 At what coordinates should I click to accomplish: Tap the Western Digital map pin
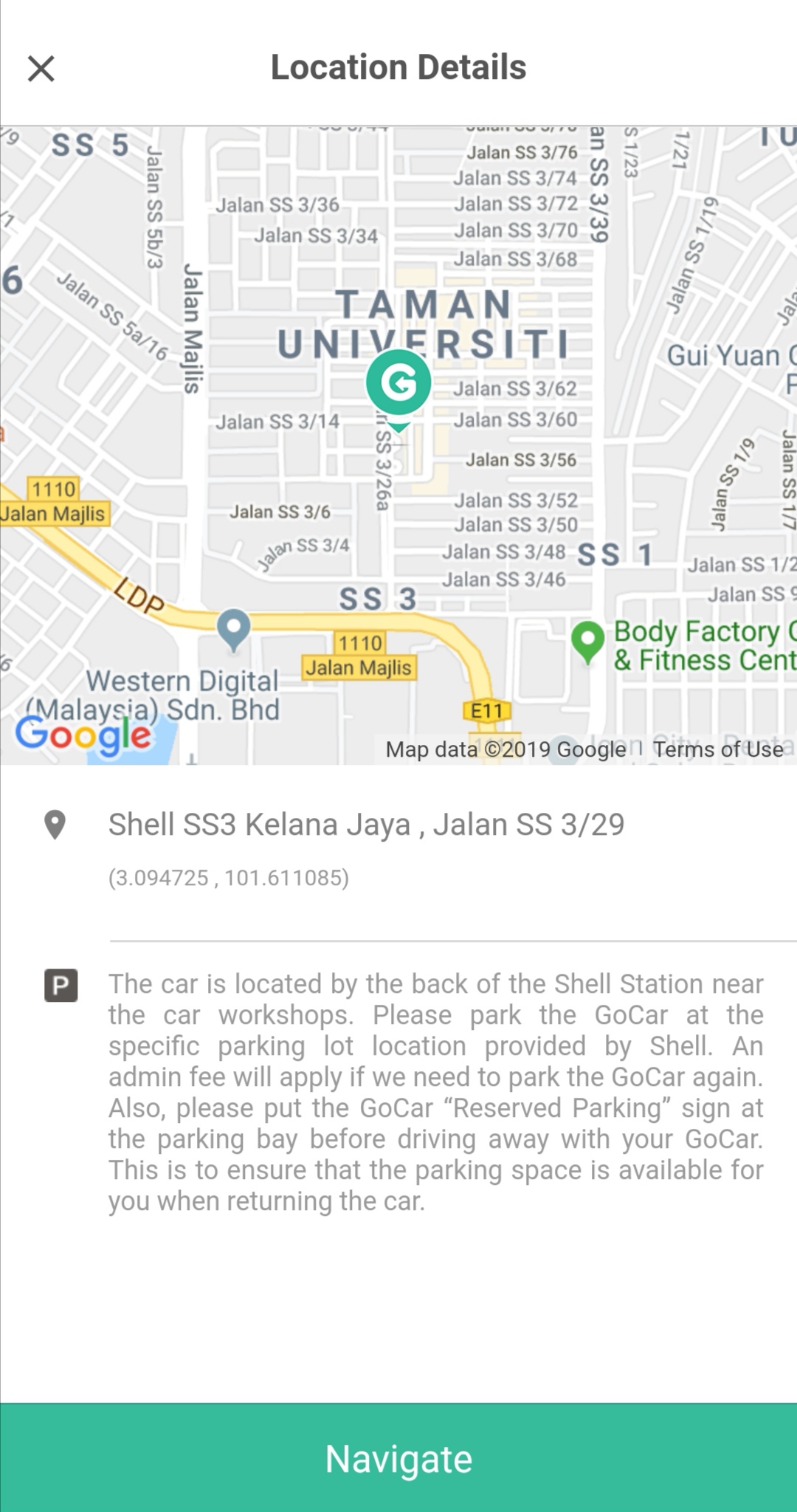point(234,628)
